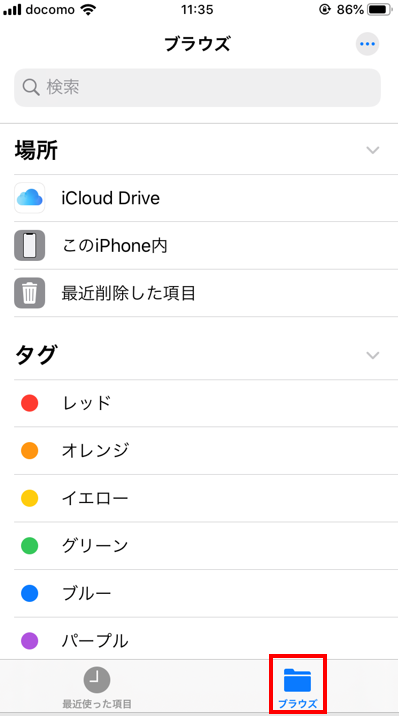Viewport: 399px width, 716px height.
Task: Open the more options ellipsis button
Action: 368,44
